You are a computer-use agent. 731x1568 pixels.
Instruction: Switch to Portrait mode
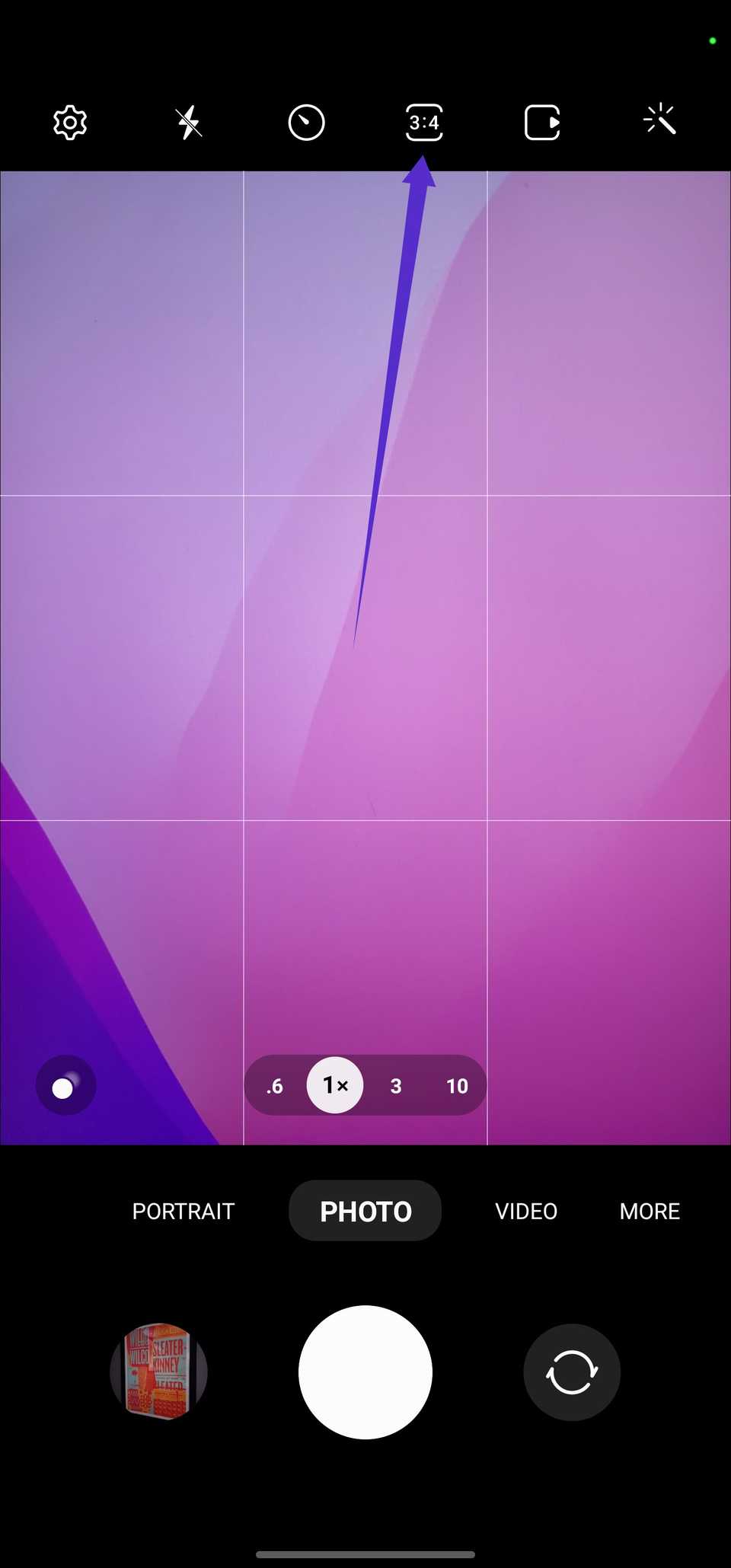184,1211
